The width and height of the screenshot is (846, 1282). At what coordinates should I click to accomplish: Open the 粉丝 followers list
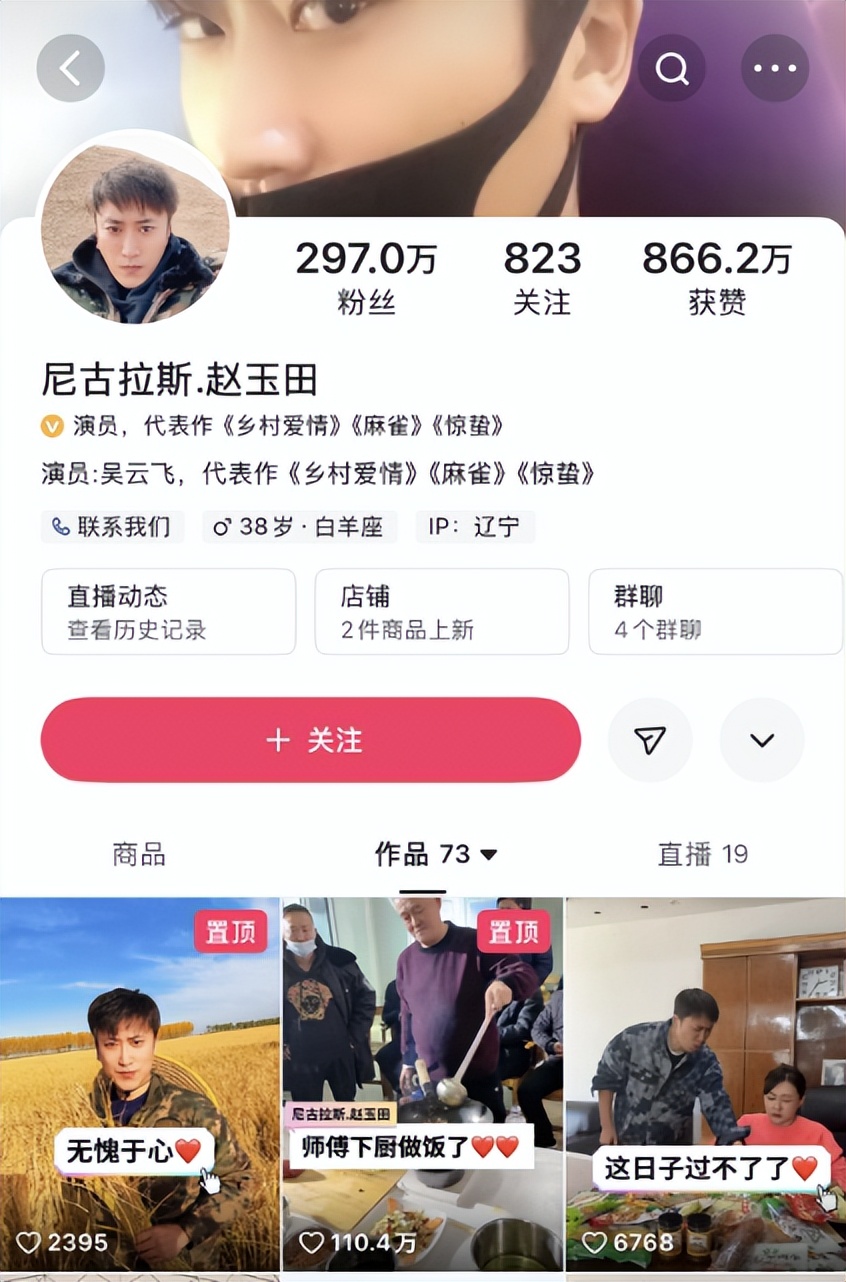[366, 277]
